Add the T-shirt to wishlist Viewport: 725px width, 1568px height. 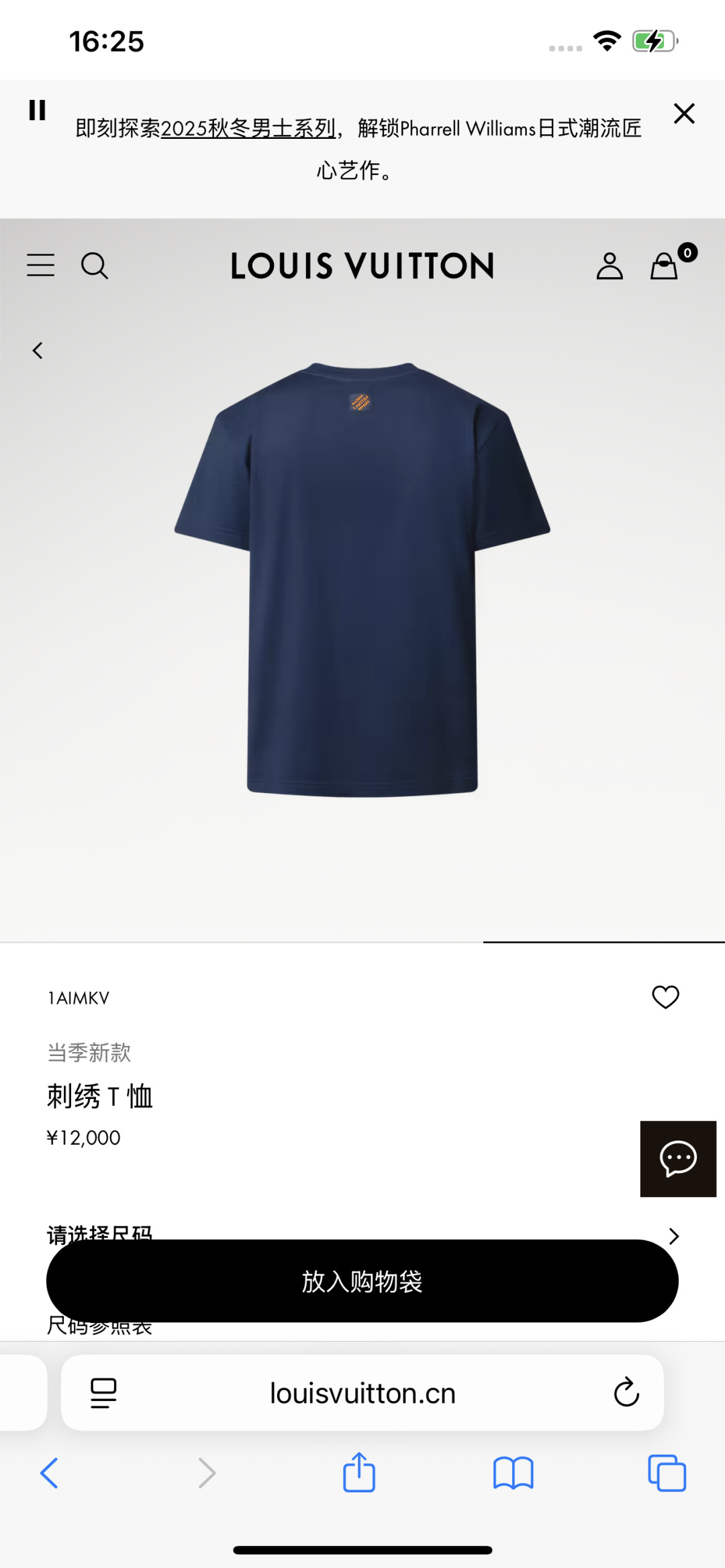click(x=665, y=997)
